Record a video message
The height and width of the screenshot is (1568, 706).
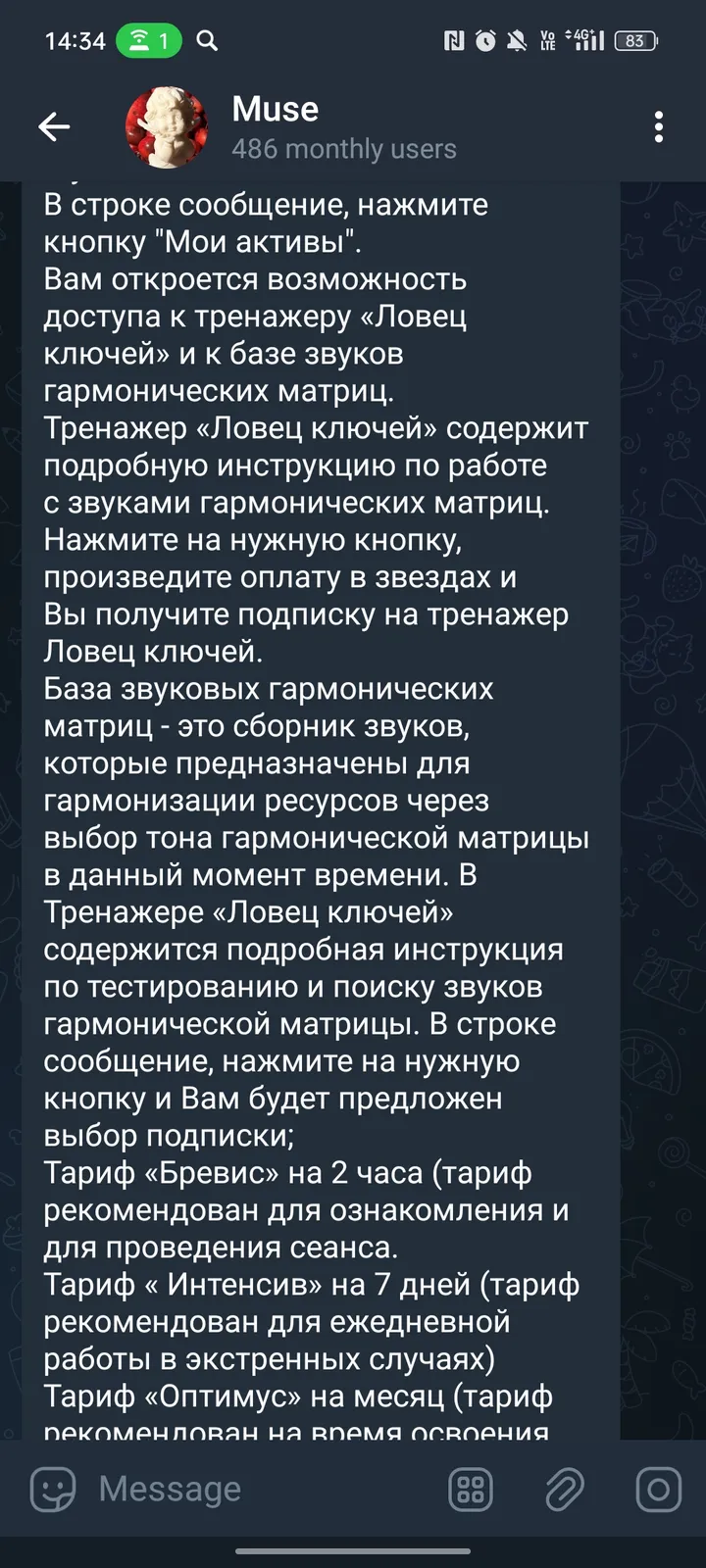(x=658, y=1490)
